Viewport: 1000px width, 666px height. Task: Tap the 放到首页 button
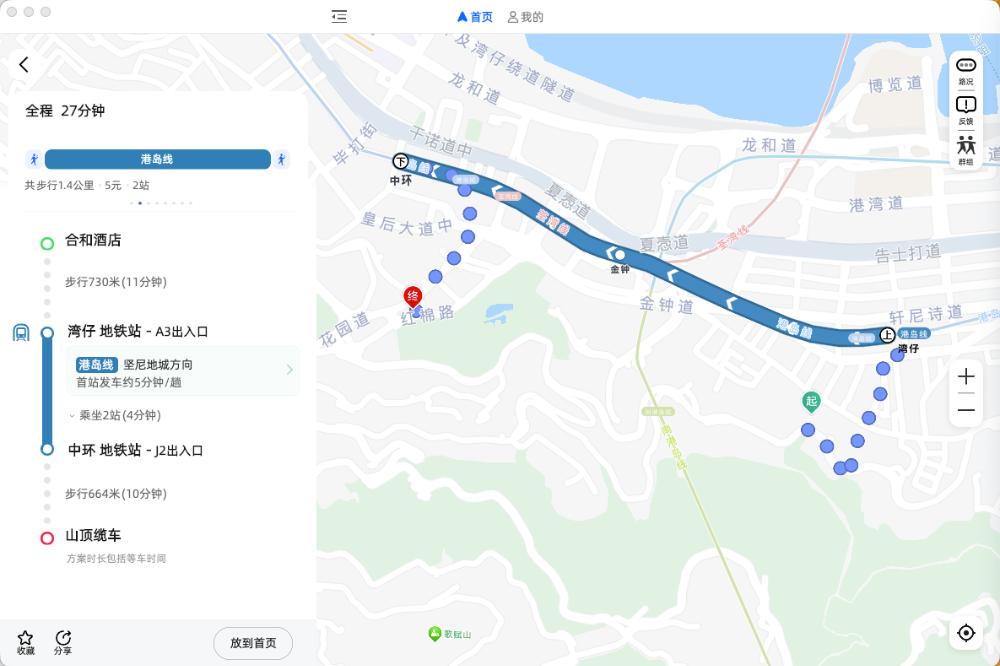point(253,643)
